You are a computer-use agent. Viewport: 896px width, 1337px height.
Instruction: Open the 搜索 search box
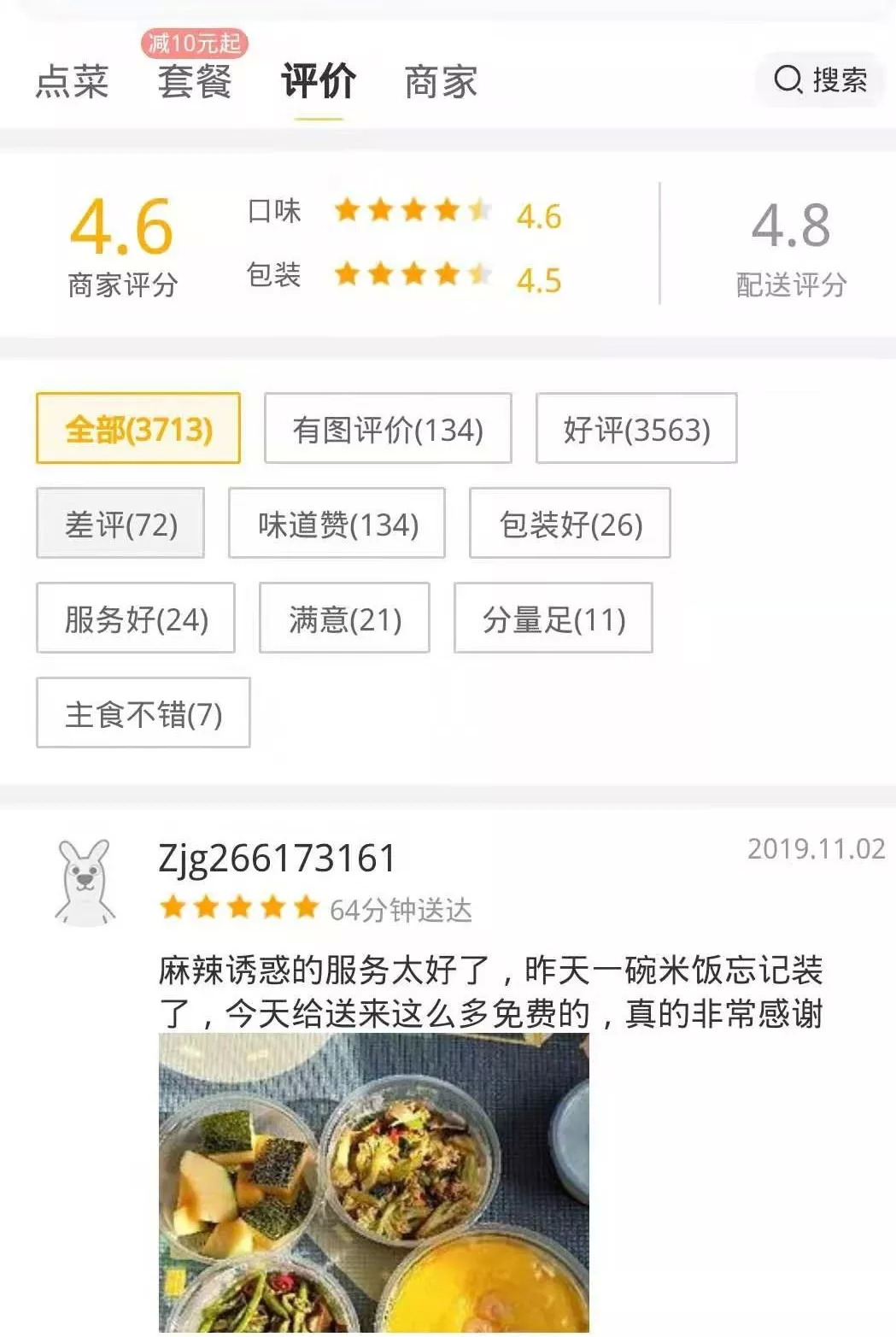[820, 80]
